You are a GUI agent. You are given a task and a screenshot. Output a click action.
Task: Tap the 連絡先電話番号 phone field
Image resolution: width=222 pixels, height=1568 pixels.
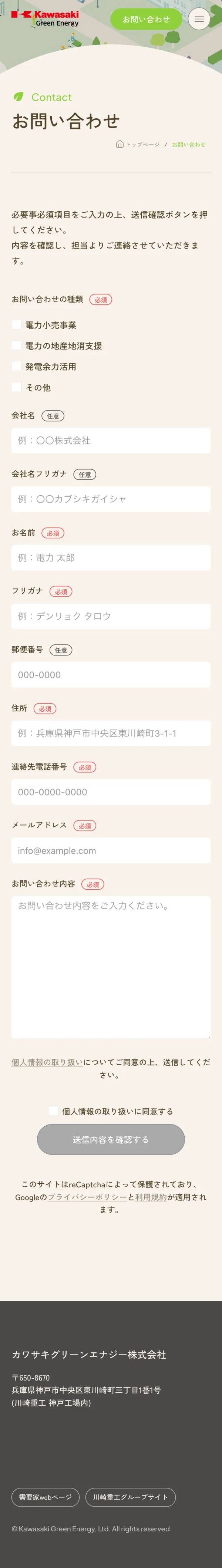pyautogui.click(x=111, y=791)
